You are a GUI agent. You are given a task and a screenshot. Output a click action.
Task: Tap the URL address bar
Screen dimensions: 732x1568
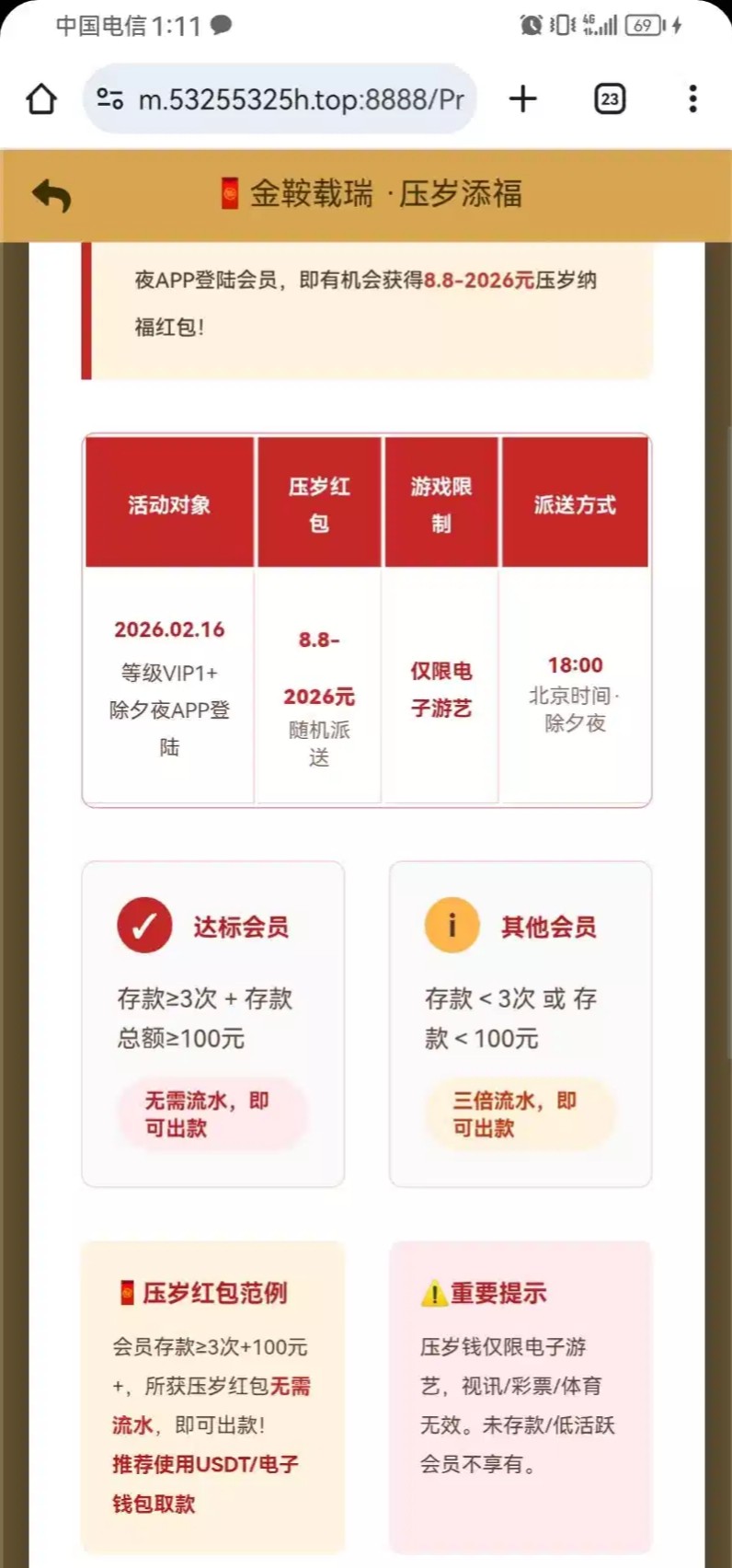tap(299, 98)
